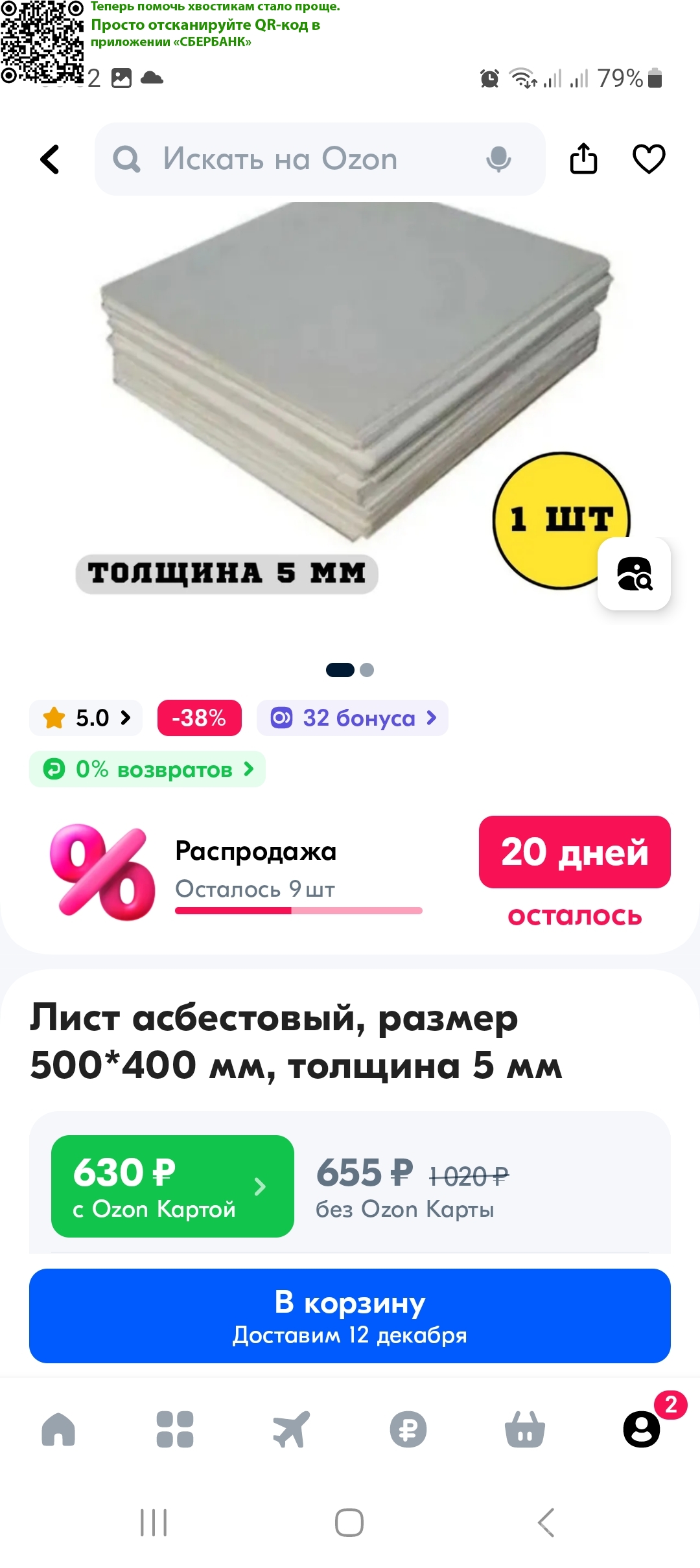Open the 5.0 rating reviews
The width and height of the screenshot is (700, 1568).
point(86,718)
